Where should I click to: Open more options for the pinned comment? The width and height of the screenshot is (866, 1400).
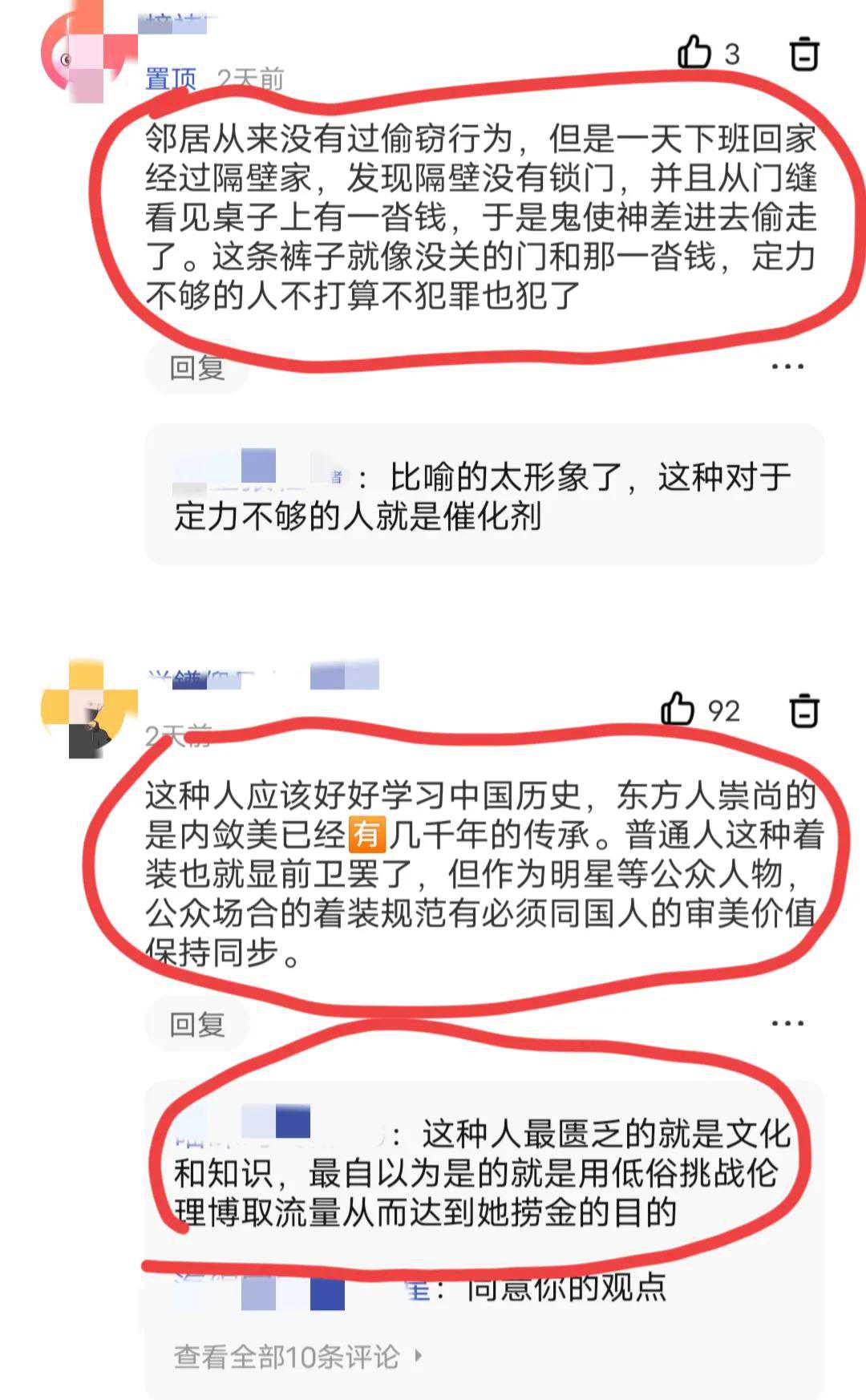click(787, 366)
